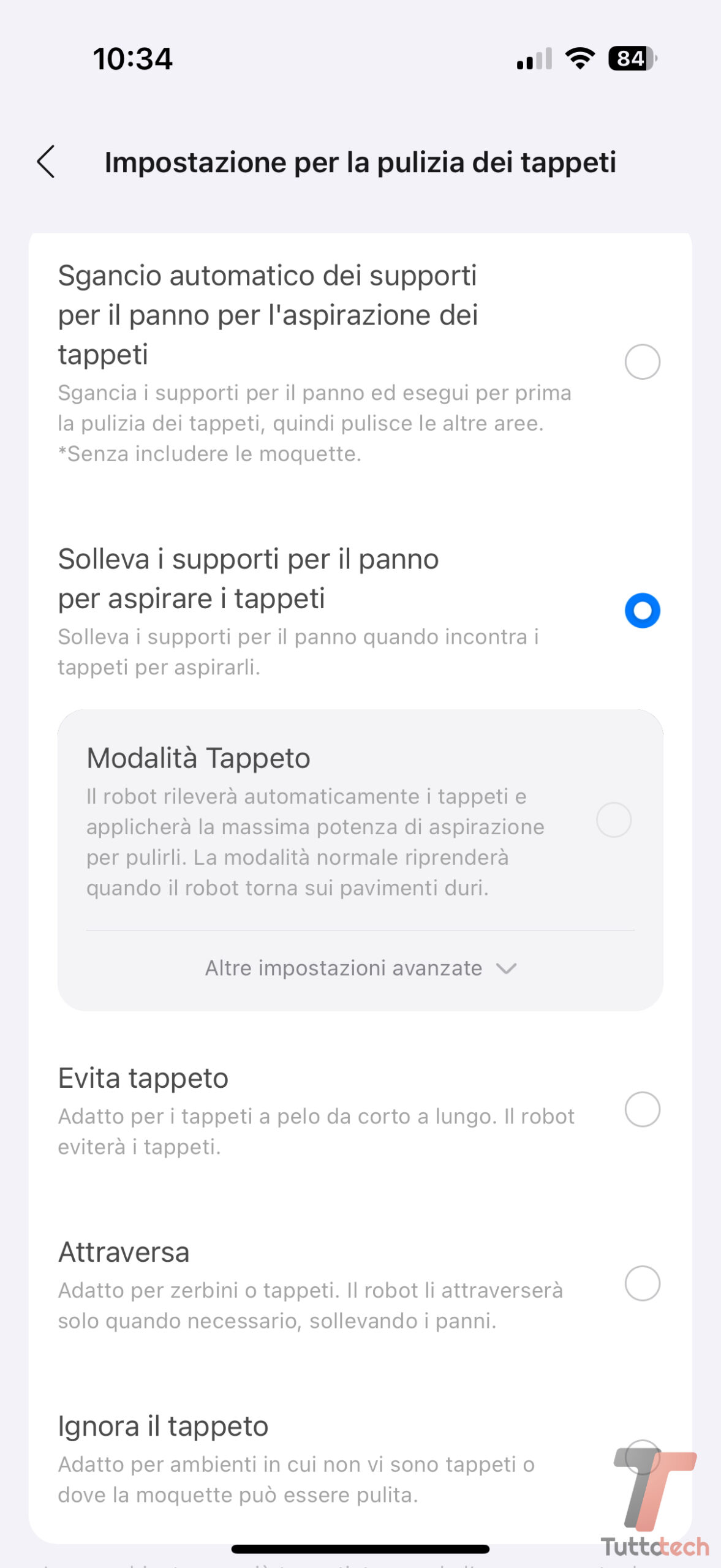The image size is (721, 1568).
Task: Select Sgancio automatico dei supporti option
Action: (x=642, y=362)
